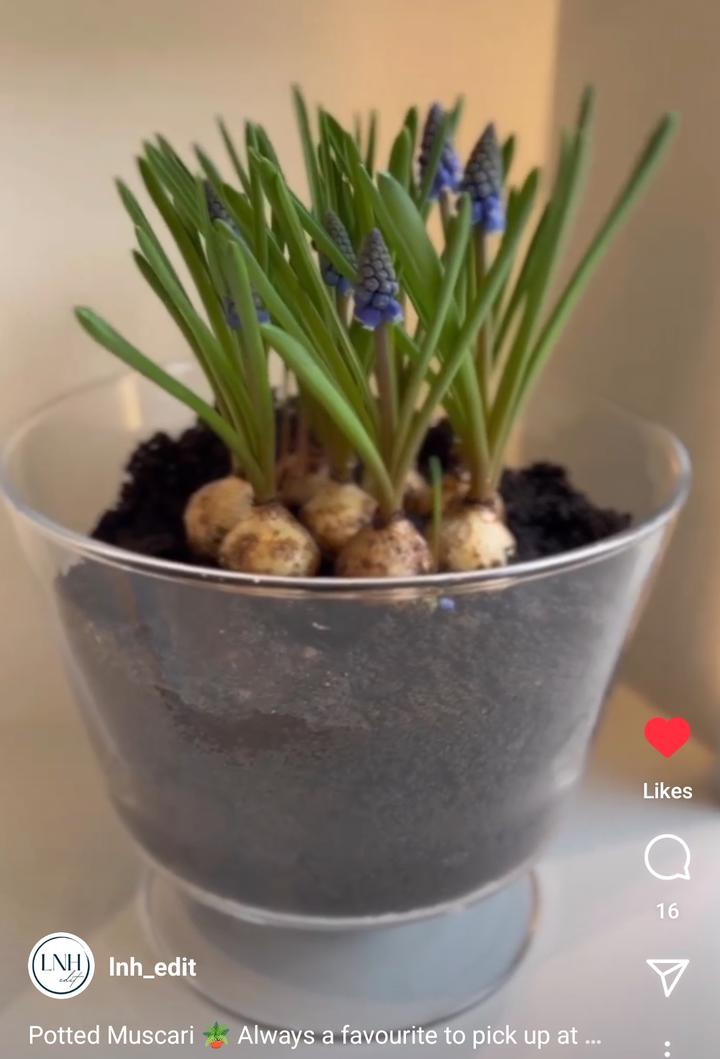Open the three-dot more options menu
This screenshot has width=720, height=1059.
[667, 1048]
